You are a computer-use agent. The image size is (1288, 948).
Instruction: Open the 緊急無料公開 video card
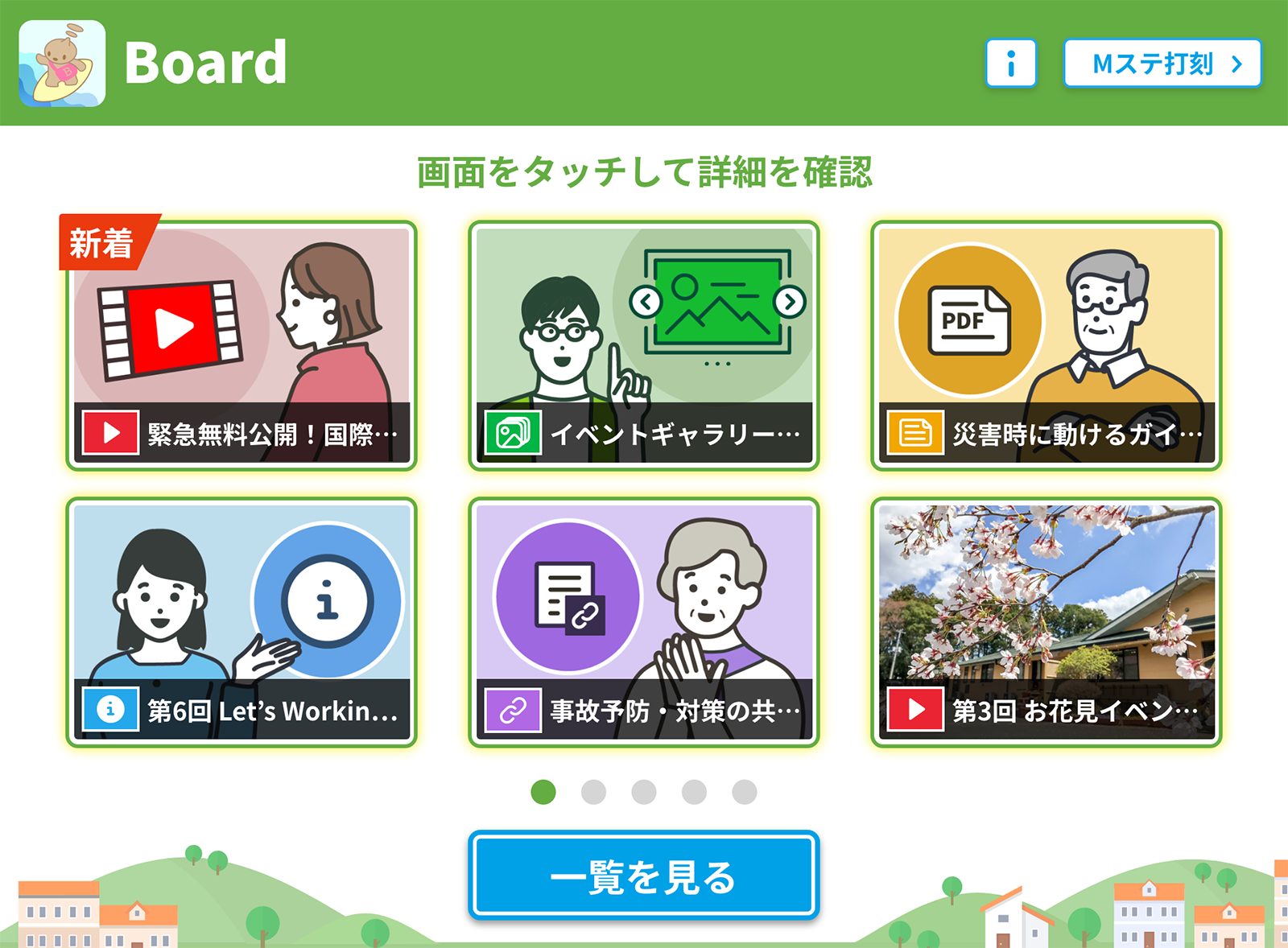click(x=242, y=345)
